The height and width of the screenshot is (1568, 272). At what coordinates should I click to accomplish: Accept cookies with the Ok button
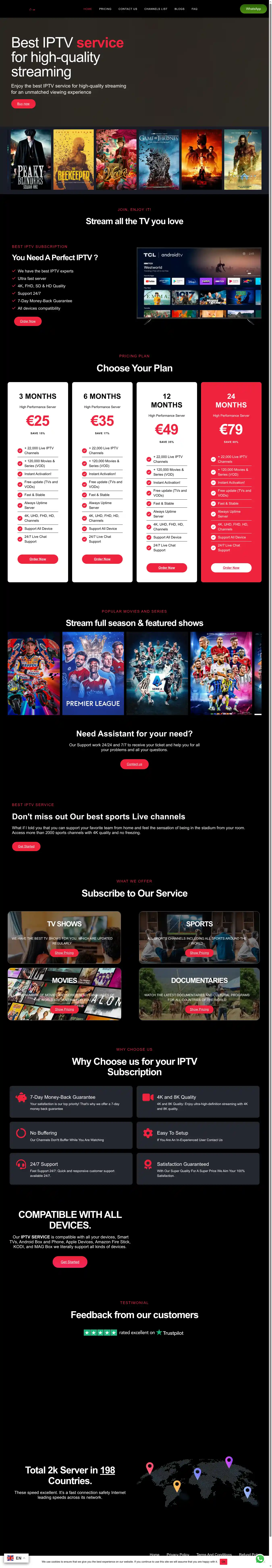click(x=223, y=1561)
